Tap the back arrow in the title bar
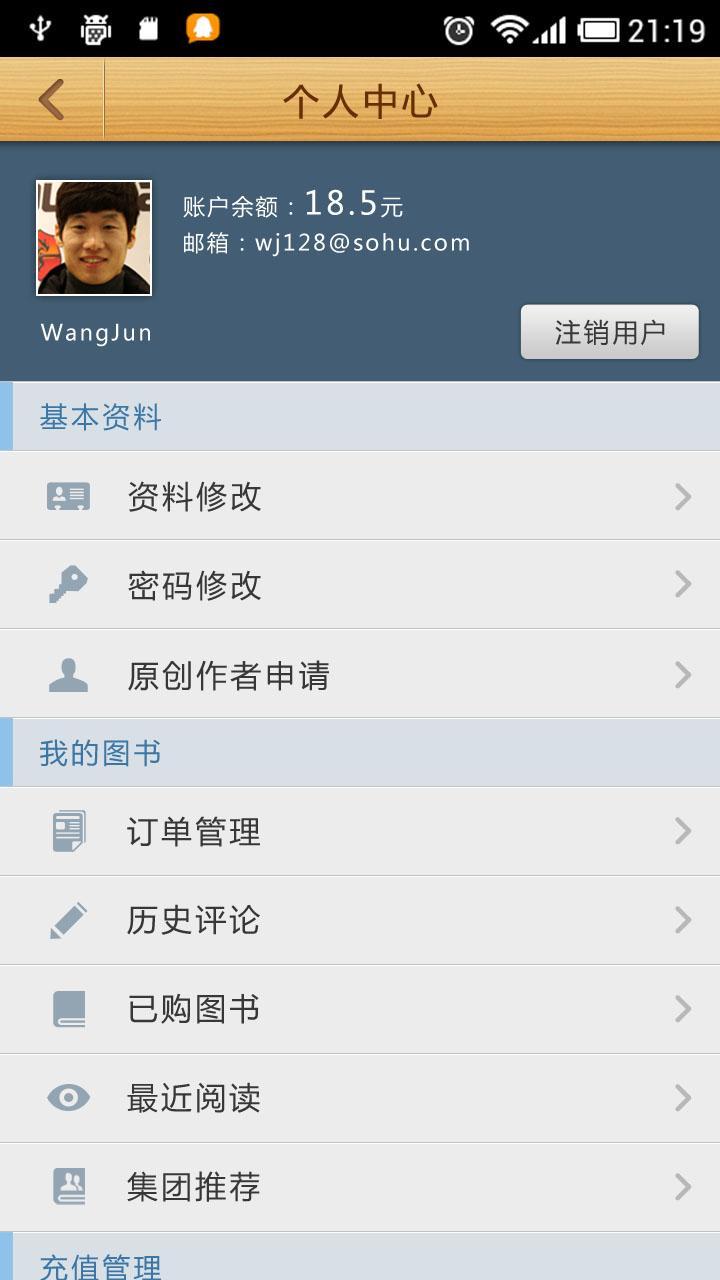Screen dimensions: 720x1280 (51, 99)
